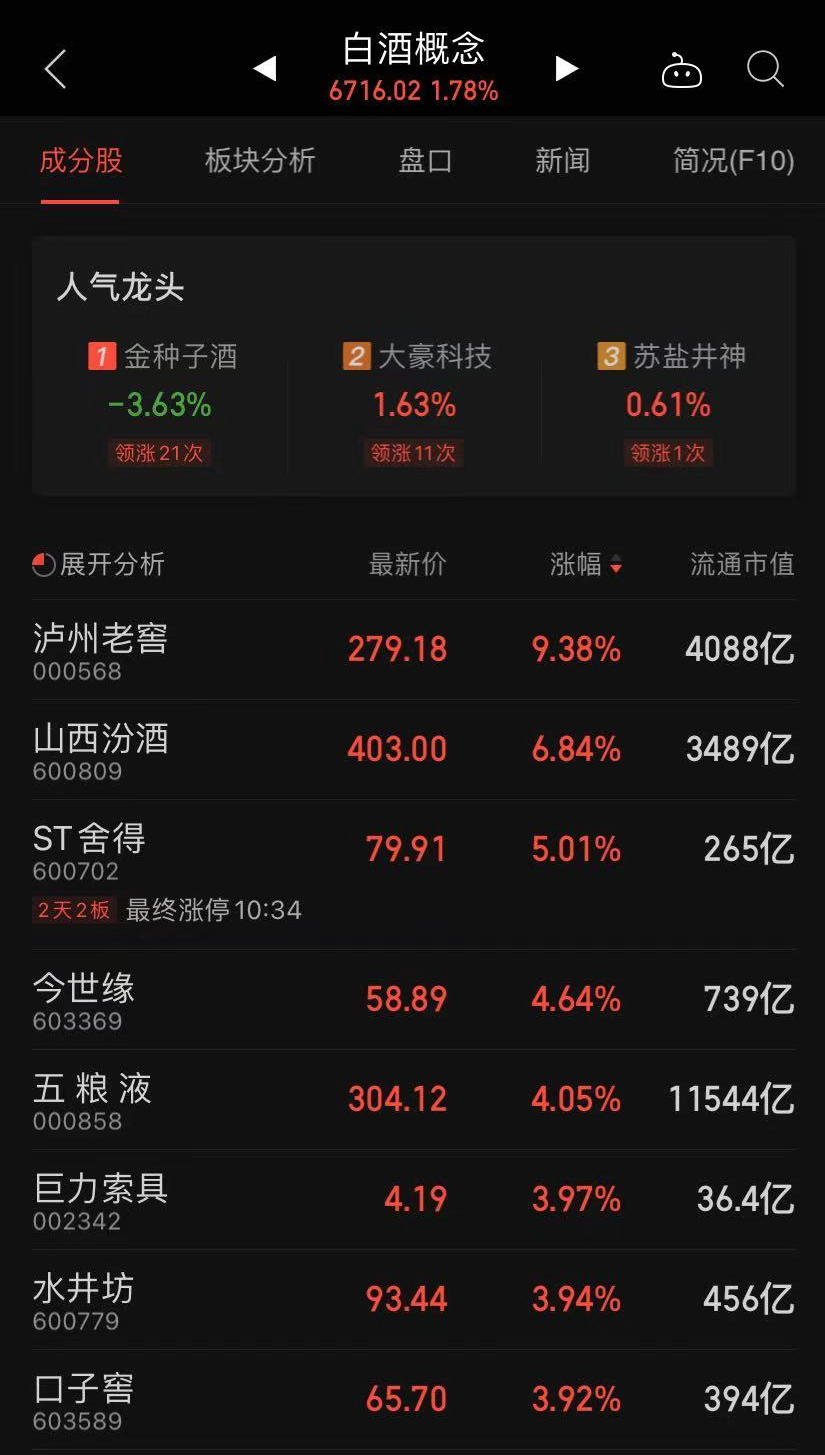The image size is (825, 1455).
Task: Switch to the 板块分析 tab
Action: pyautogui.click(x=260, y=161)
